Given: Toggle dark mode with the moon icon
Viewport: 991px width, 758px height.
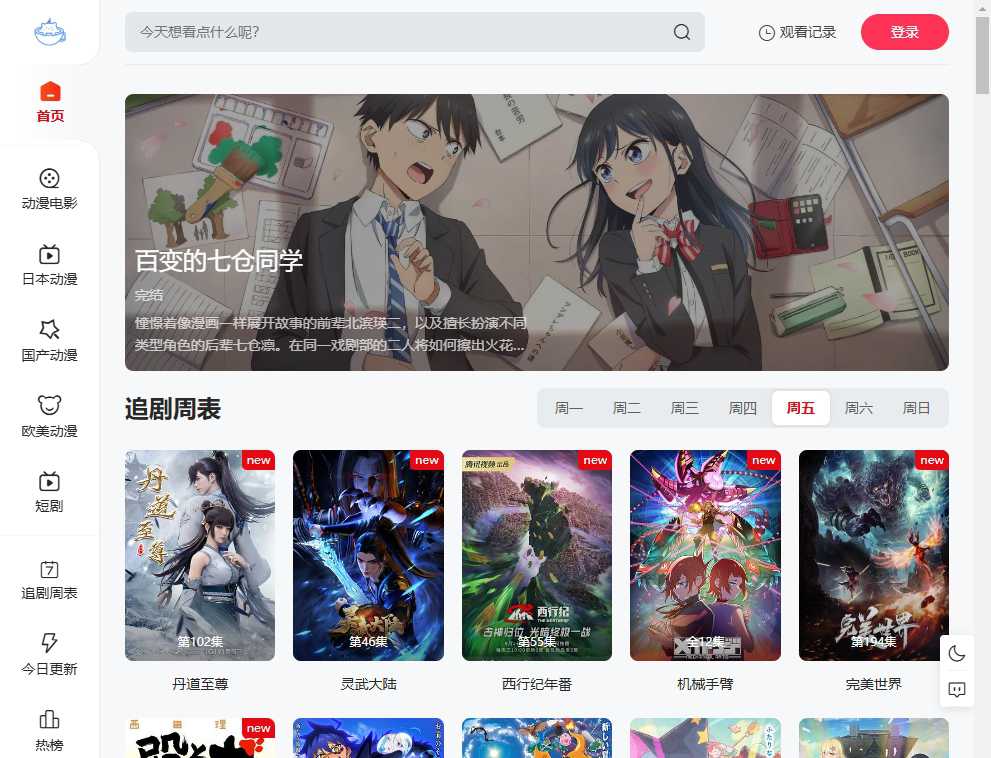Looking at the screenshot, I should pos(957,654).
